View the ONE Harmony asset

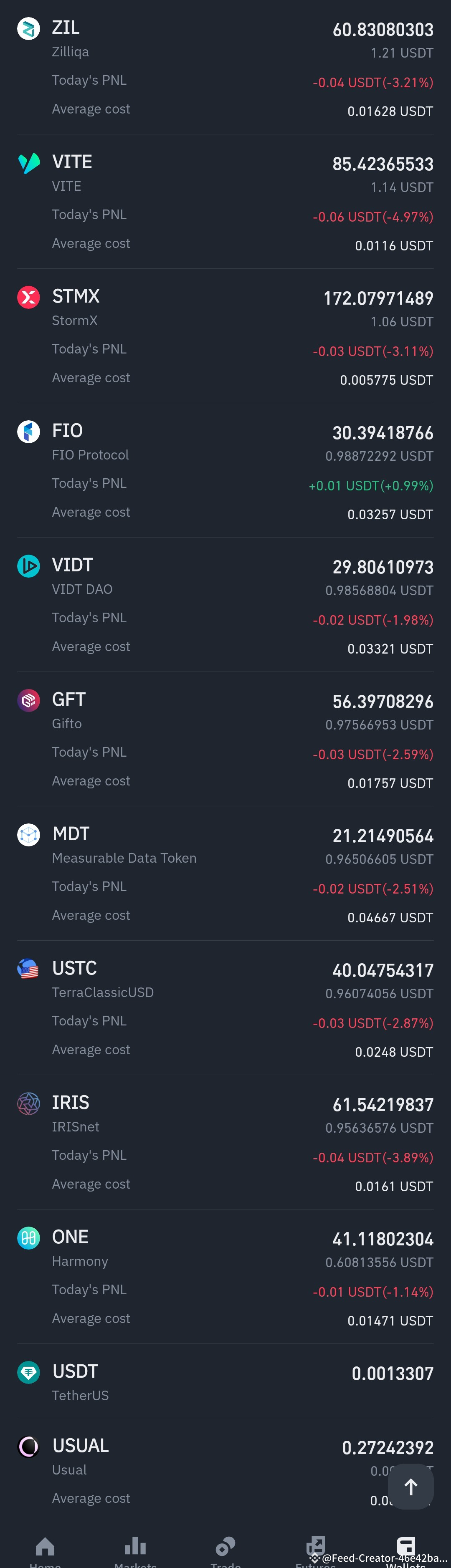pyautogui.click(x=225, y=1277)
